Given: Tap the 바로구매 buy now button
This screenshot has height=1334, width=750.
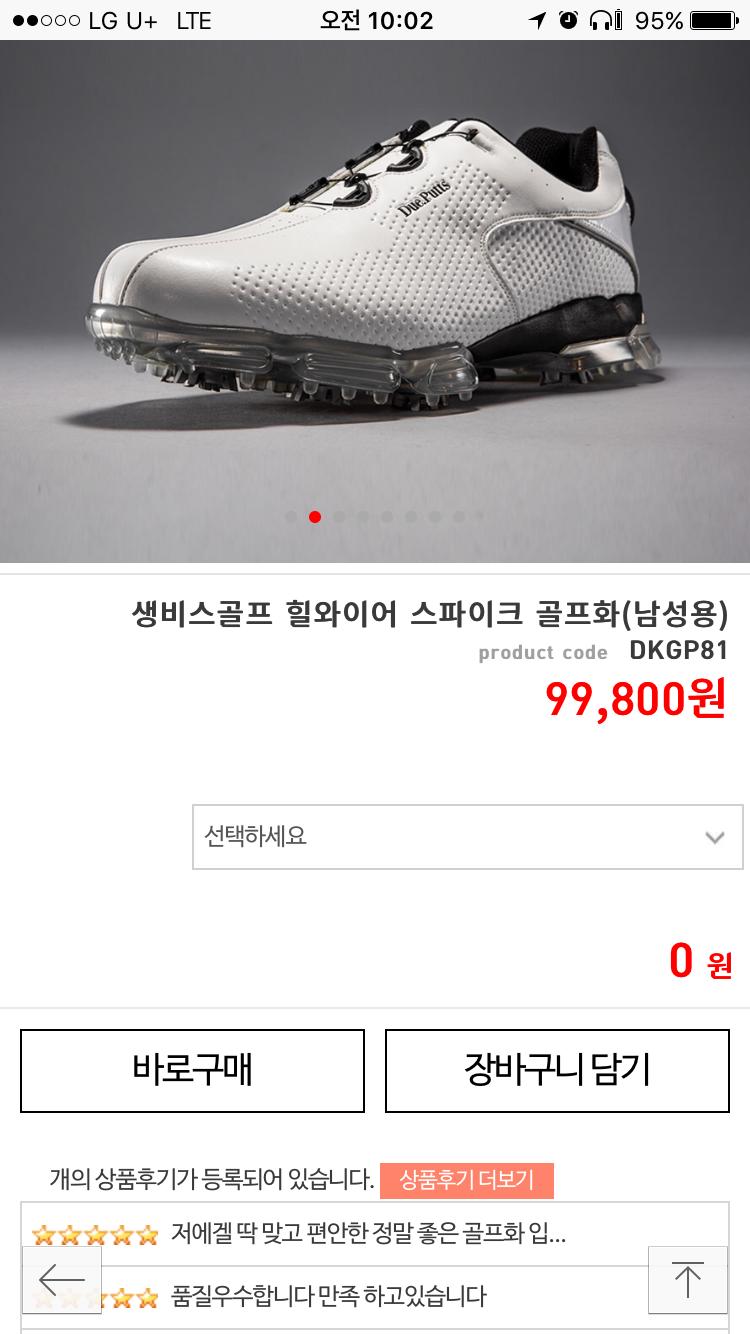Looking at the screenshot, I should [x=192, y=1070].
